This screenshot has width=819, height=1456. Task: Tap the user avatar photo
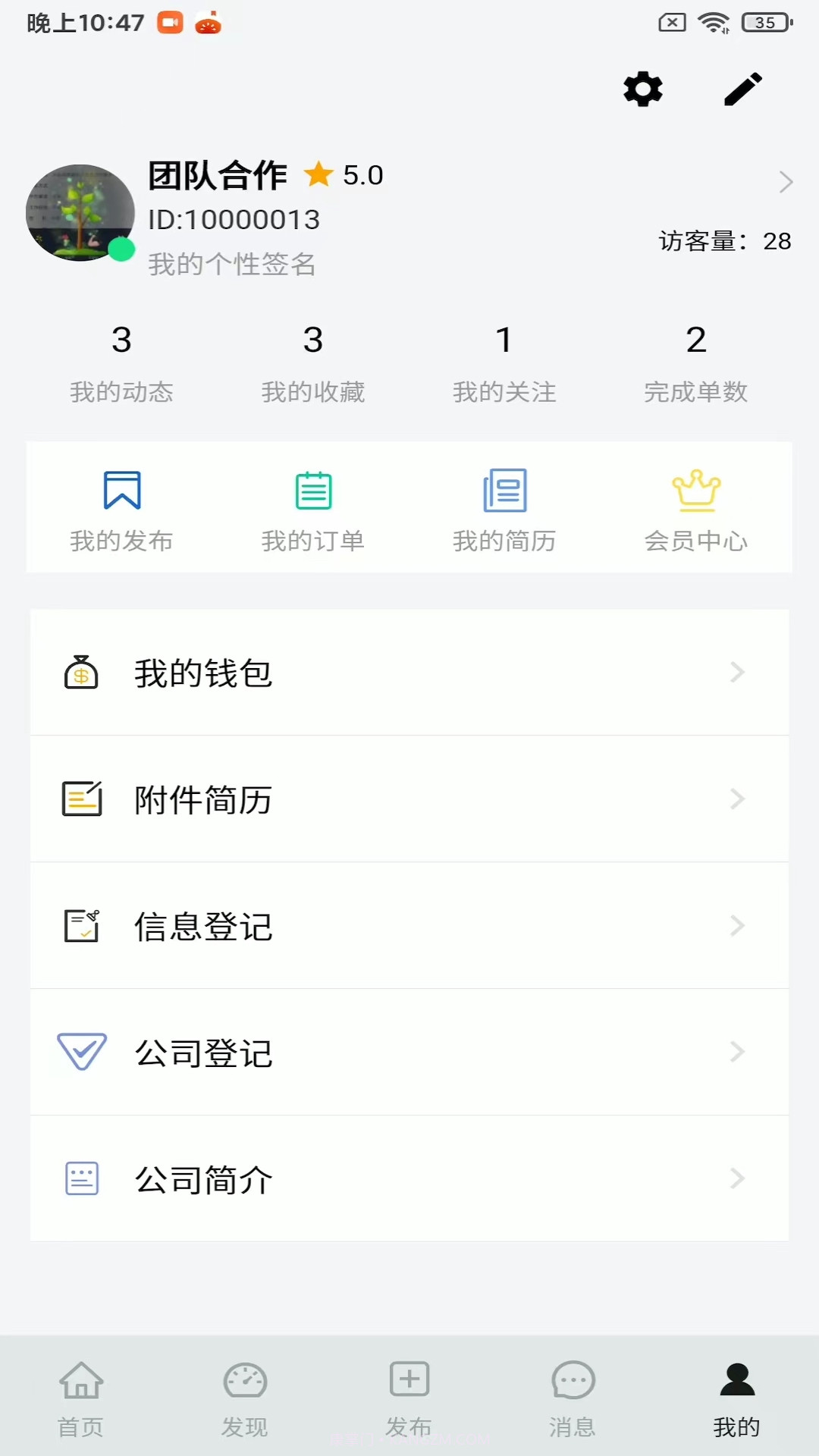point(80,213)
